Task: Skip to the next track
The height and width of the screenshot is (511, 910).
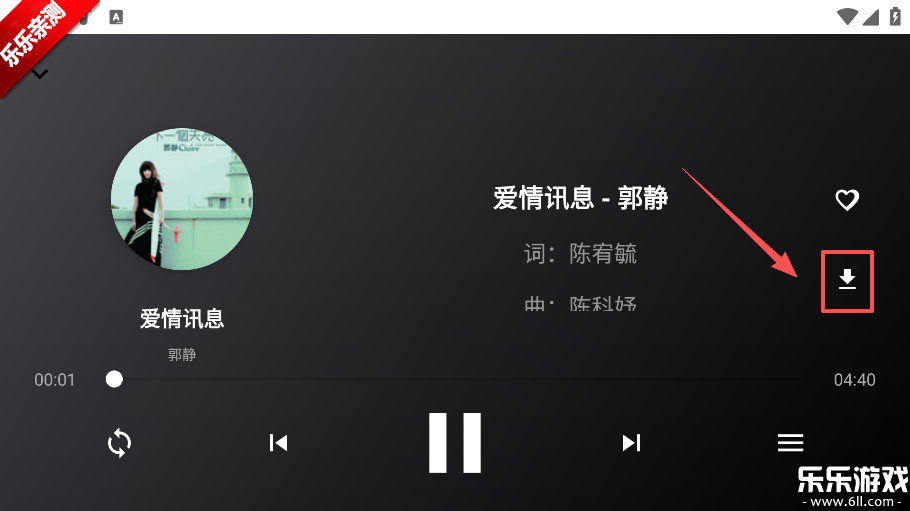Action: 631,442
